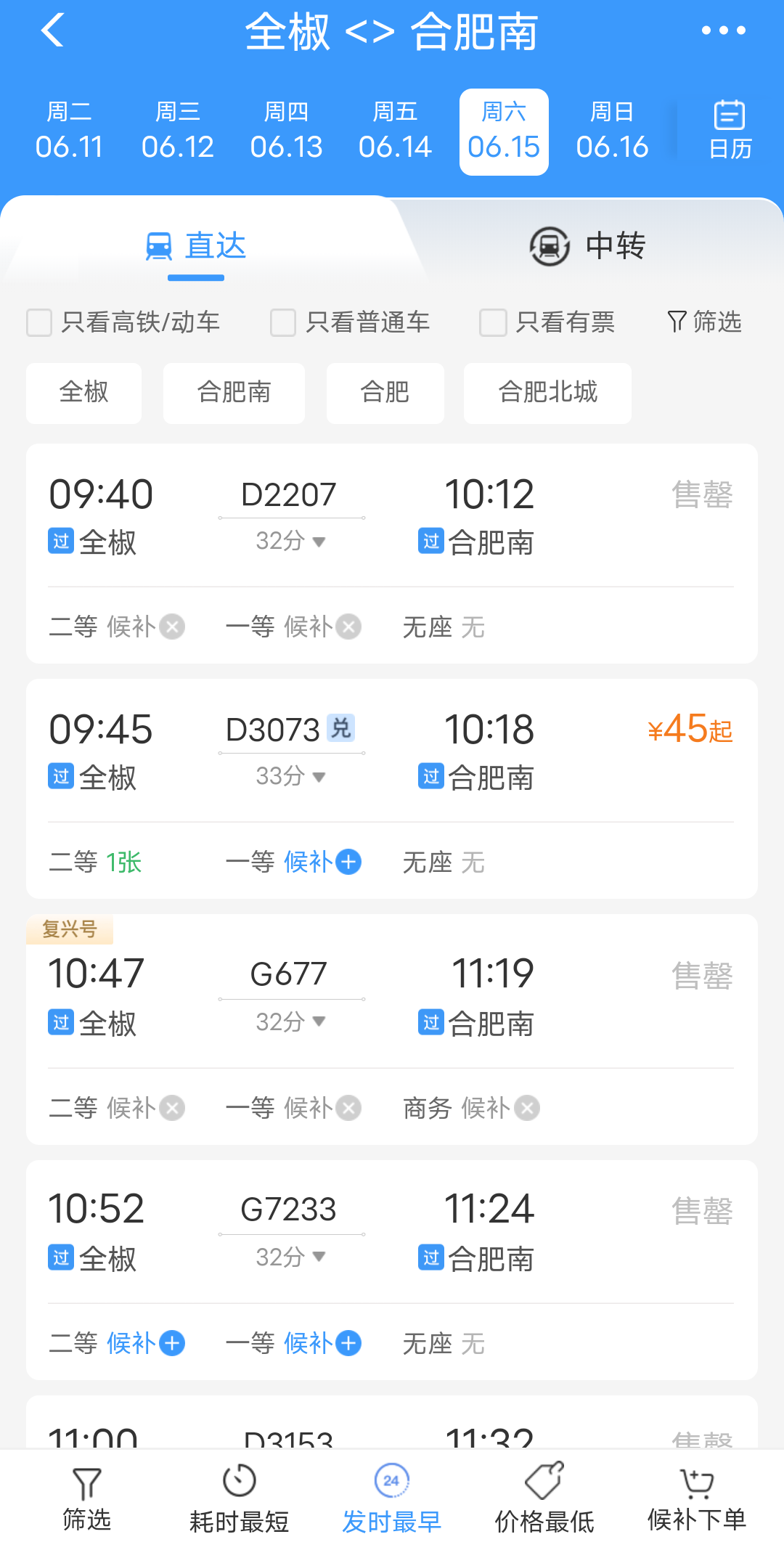This screenshot has height=1550, width=784.
Task: Switch to the 中转 transfer tab
Action: [587, 246]
